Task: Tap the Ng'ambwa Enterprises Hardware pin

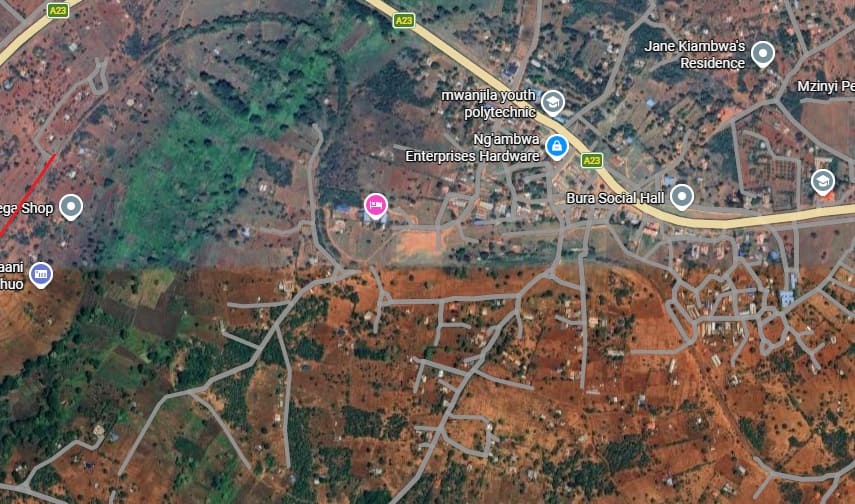Action: (557, 149)
